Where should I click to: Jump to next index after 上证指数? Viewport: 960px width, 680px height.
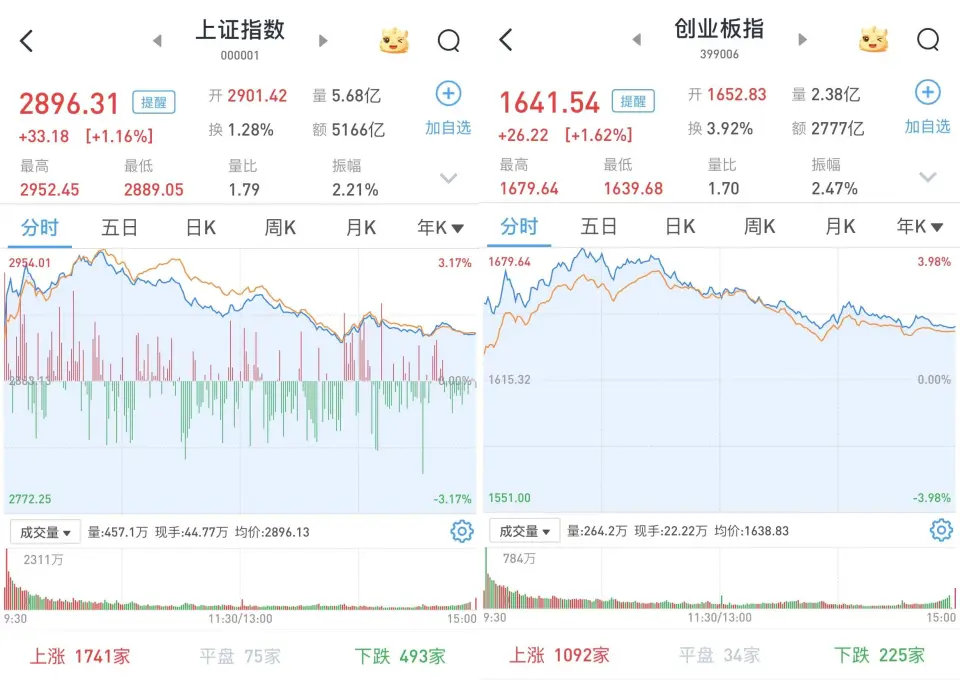(x=323, y=41)
